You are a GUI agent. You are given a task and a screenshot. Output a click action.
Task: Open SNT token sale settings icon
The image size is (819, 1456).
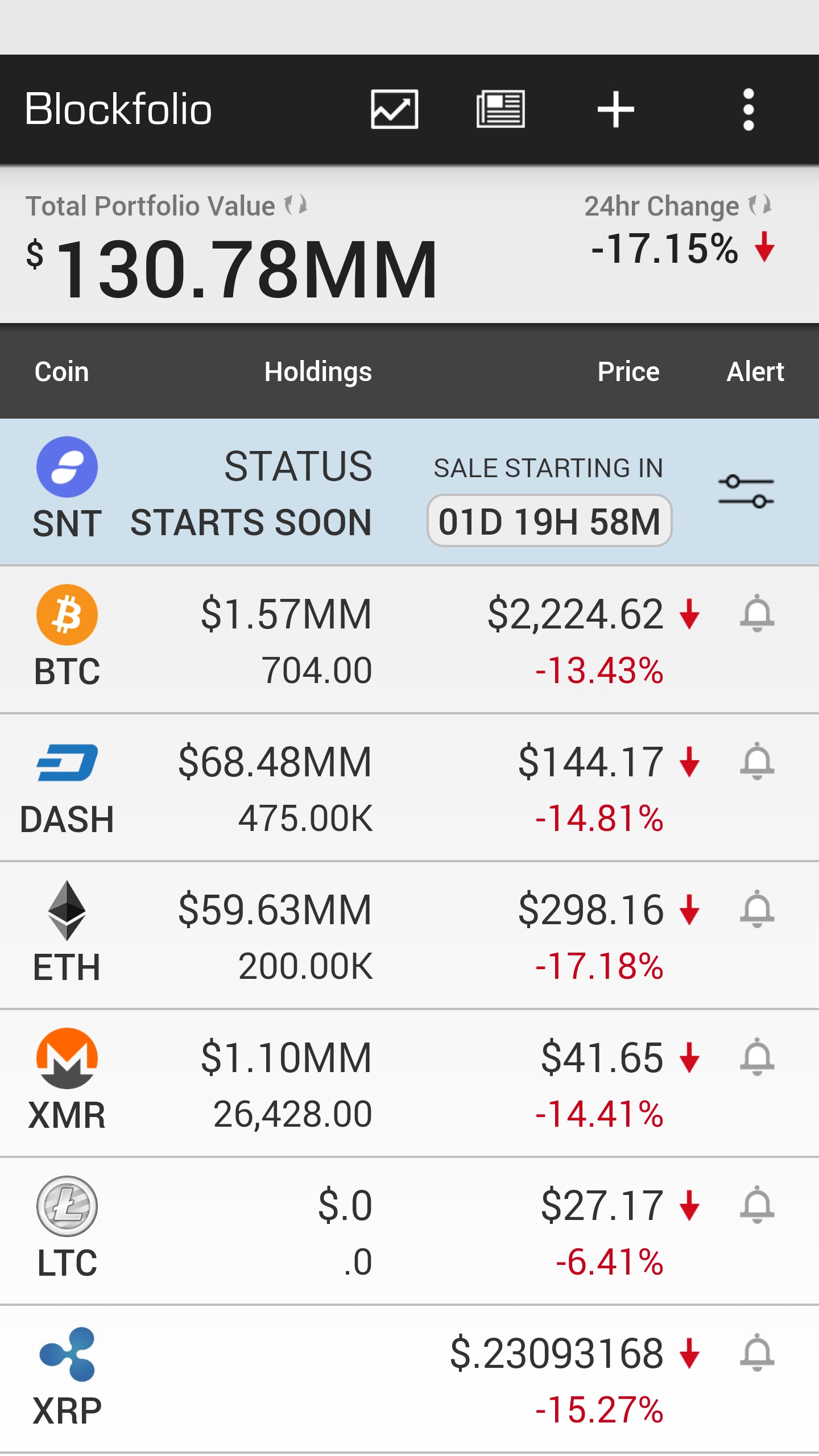(746, 491)
